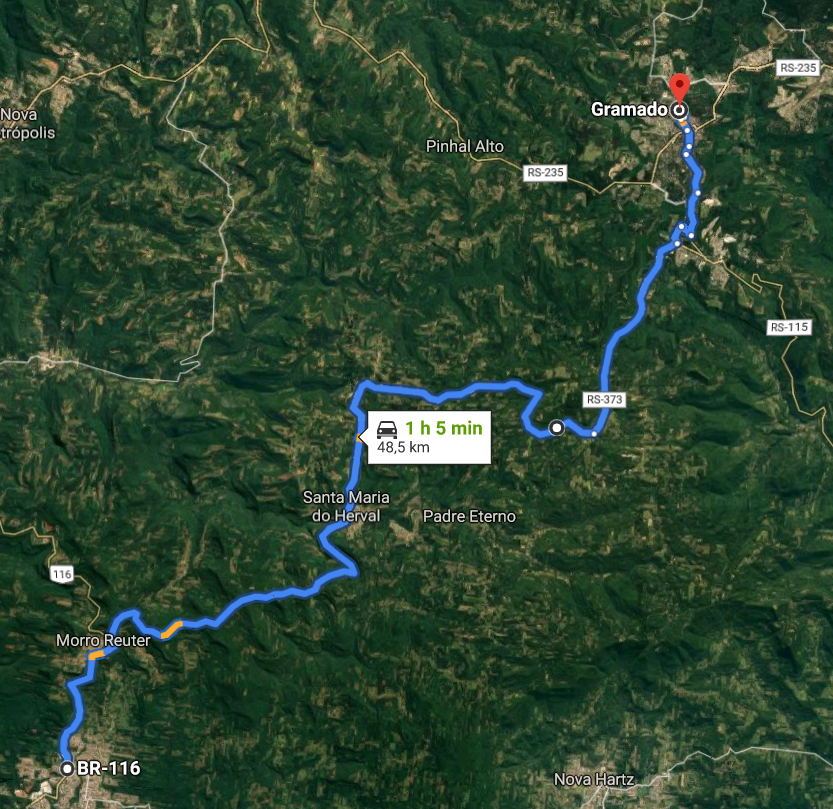The width and height of the screenshot is (833, 809).
Task: Tap the 1 h 5 min route bubble
Action: [x=429, y=437]
